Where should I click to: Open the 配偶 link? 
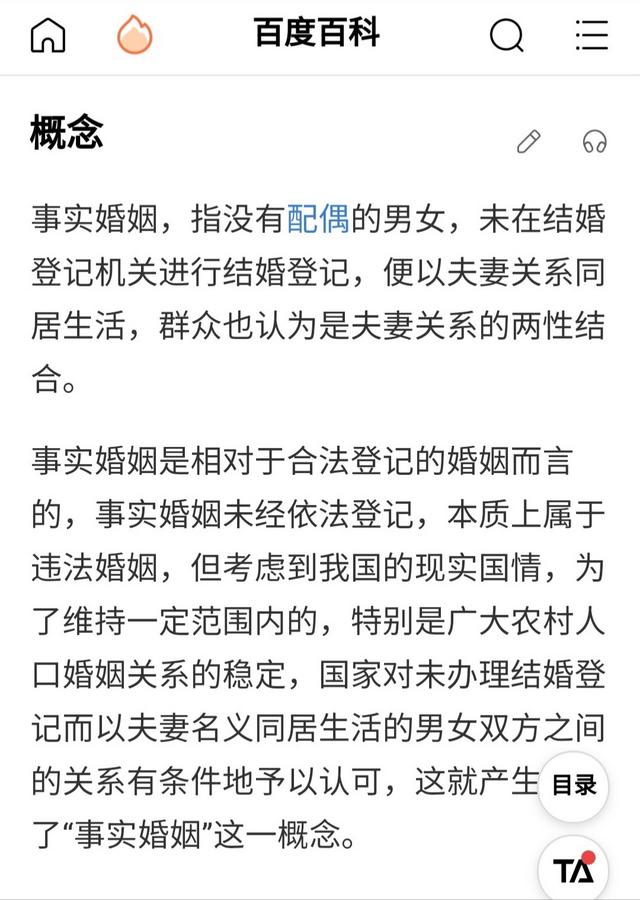pyautogui.click(x=318, y=219)
